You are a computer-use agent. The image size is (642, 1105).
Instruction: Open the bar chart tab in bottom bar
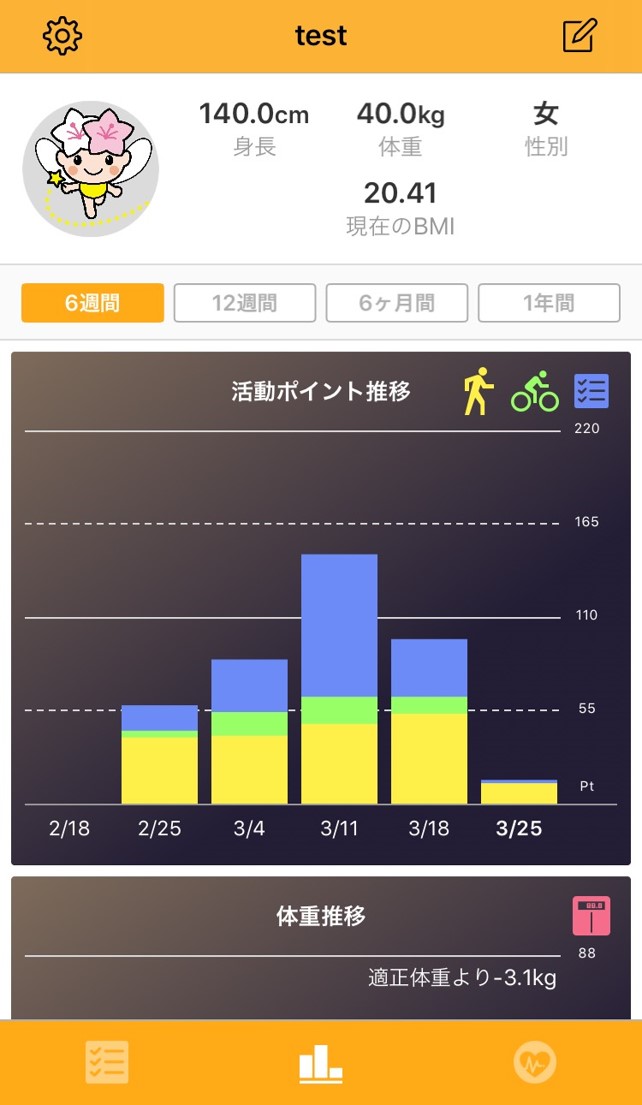[320, 1062]
